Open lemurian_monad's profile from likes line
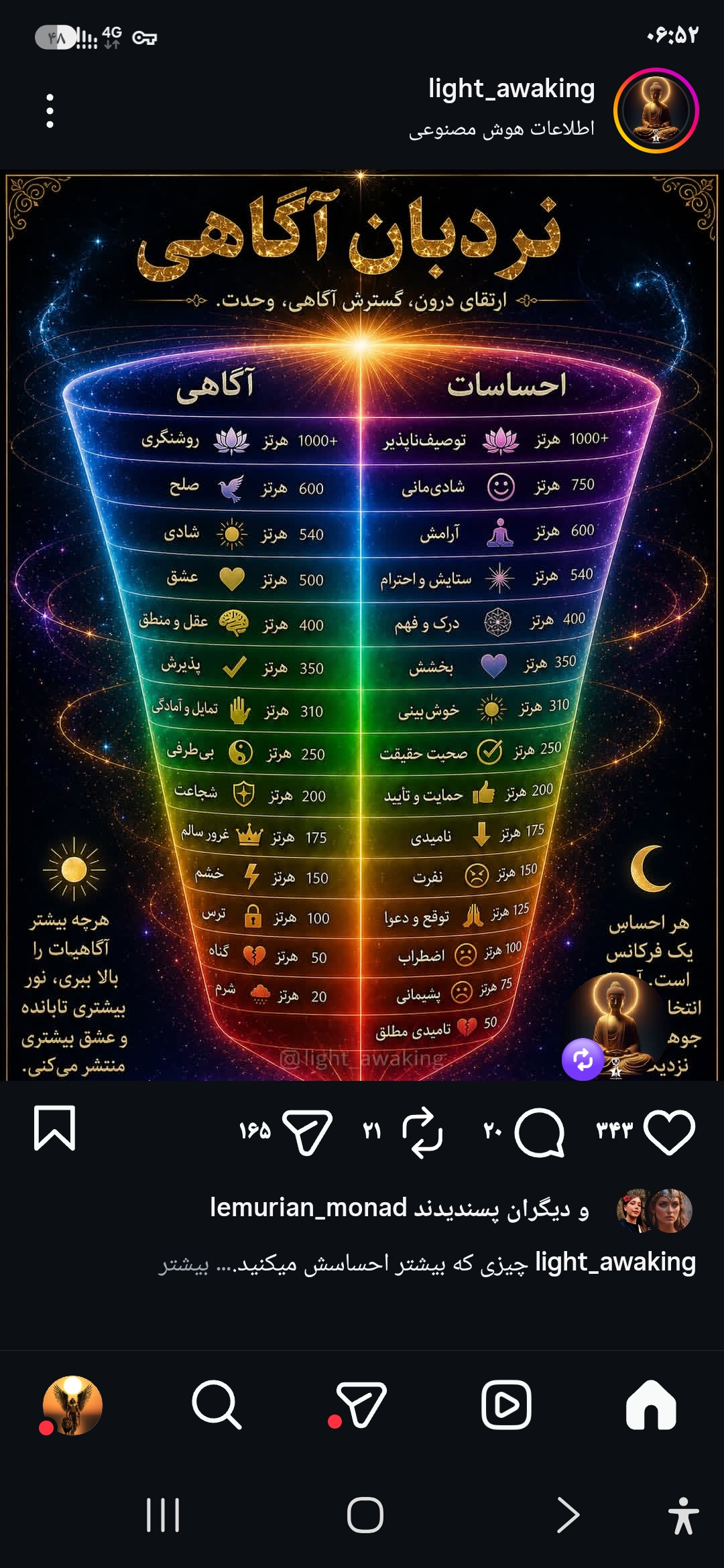The width and height of the screenshot is (724, 1568). [x=308, y=1207]
